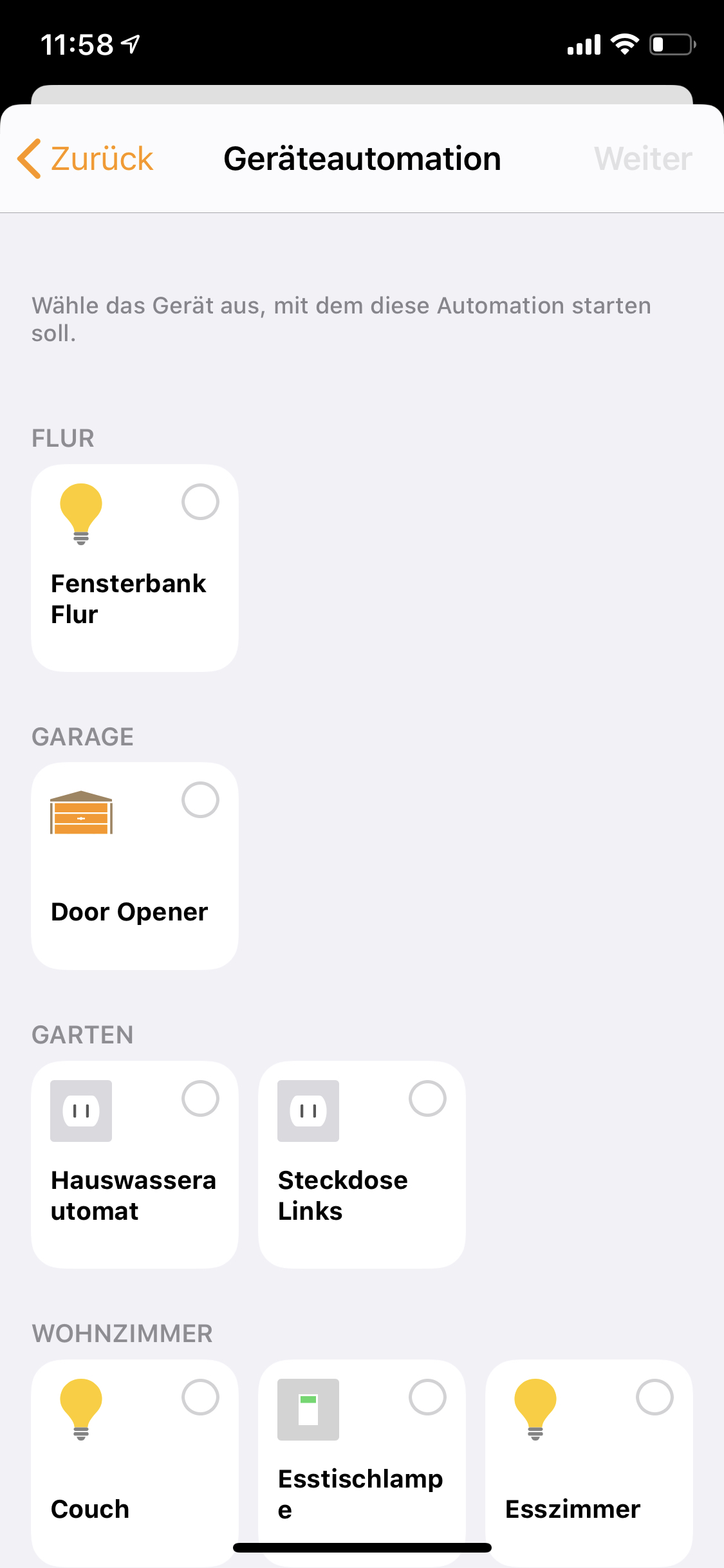Select the Hauswasserautomat outlet

[135, 1164]
